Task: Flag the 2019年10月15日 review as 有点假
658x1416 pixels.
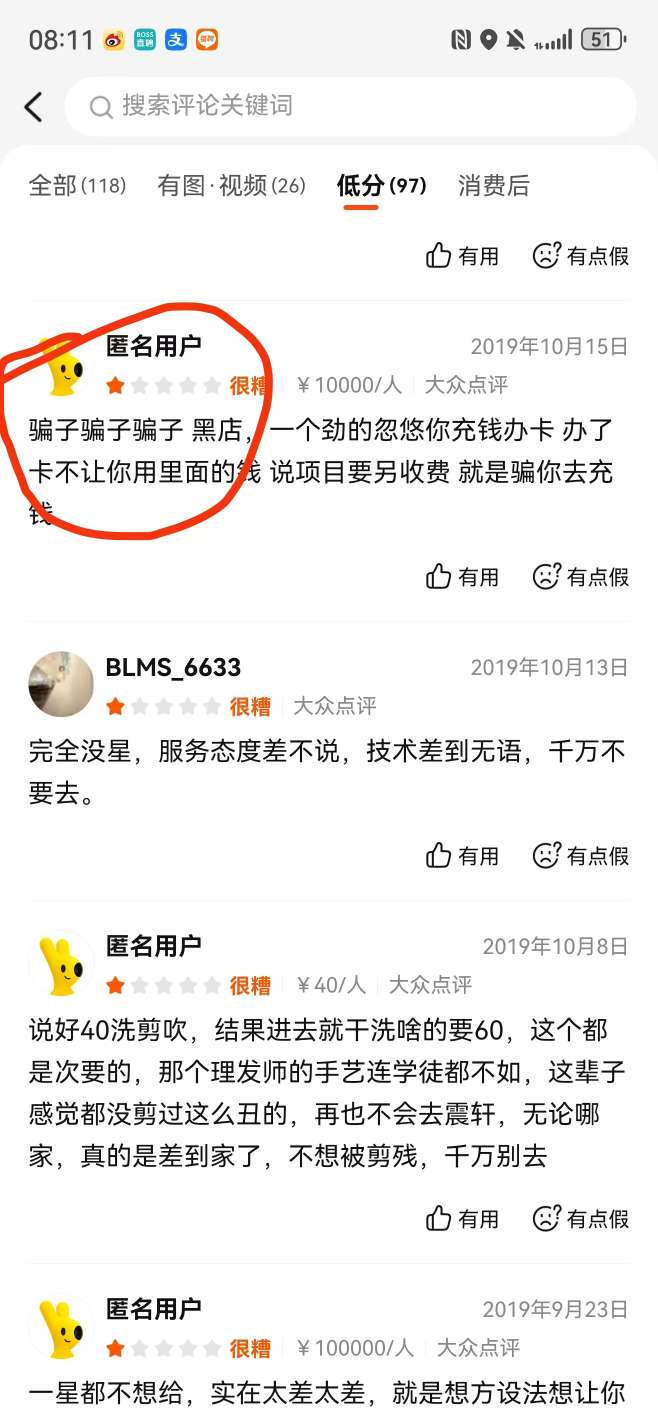Action: [x=580, y=577]
